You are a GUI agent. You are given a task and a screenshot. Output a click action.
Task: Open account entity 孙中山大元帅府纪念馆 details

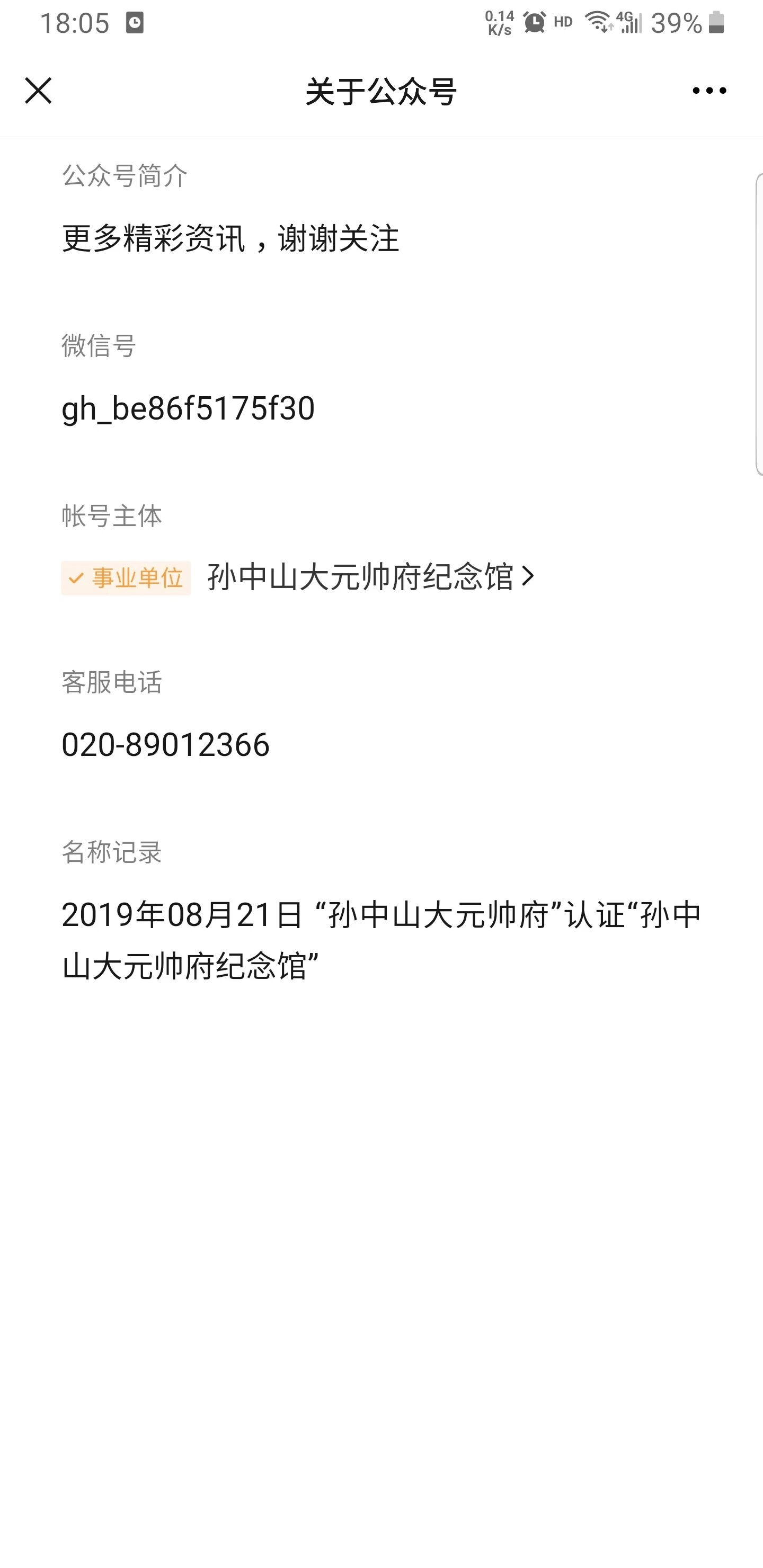click(x=370, y=576)
